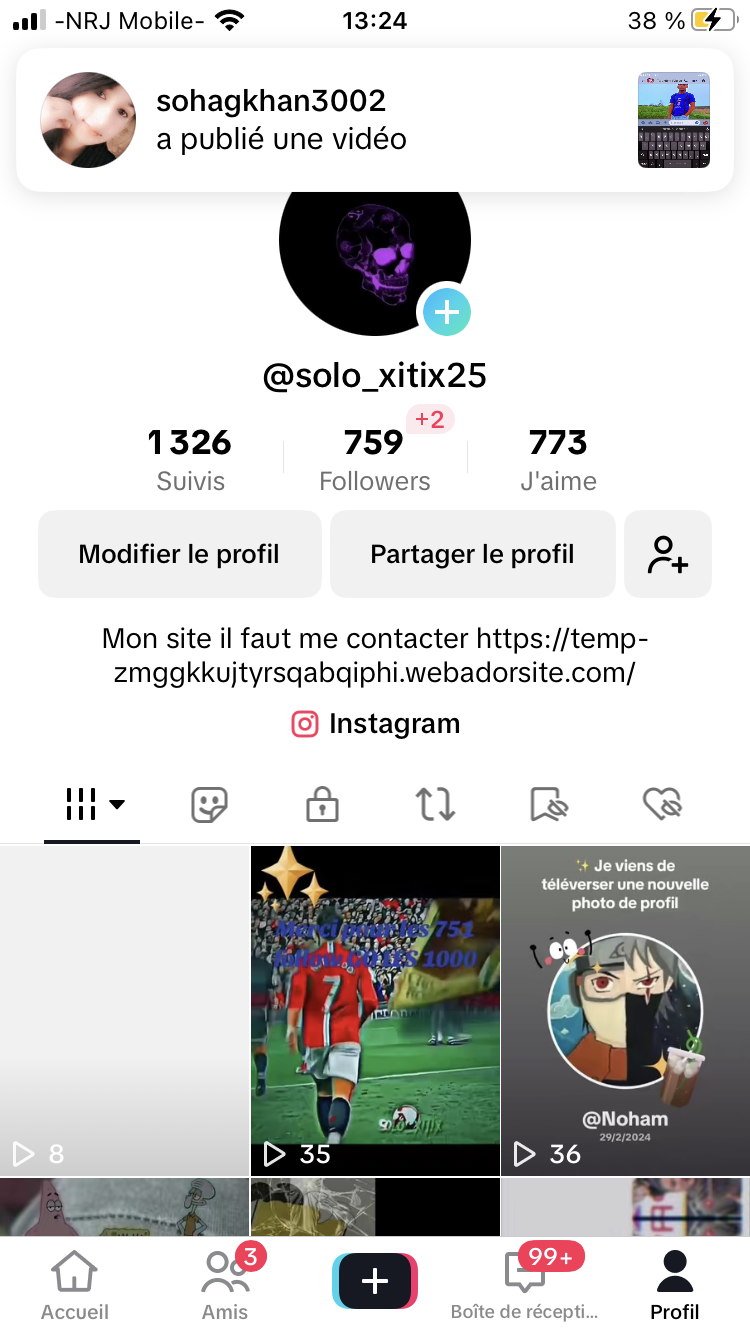Open the 759 Followers list
The image size is (750, 1334).
374,459
